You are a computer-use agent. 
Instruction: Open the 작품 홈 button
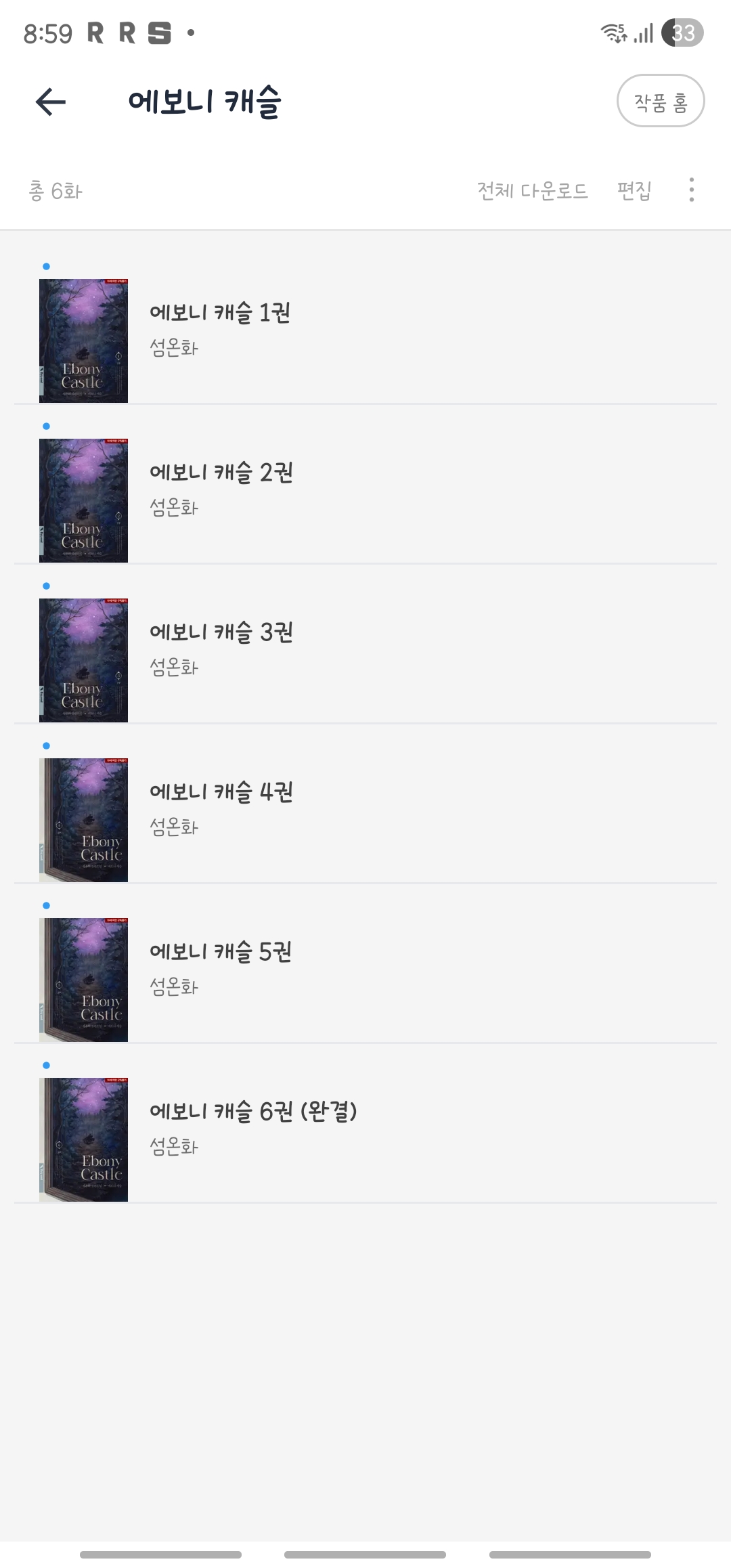(x=660, y=101)
